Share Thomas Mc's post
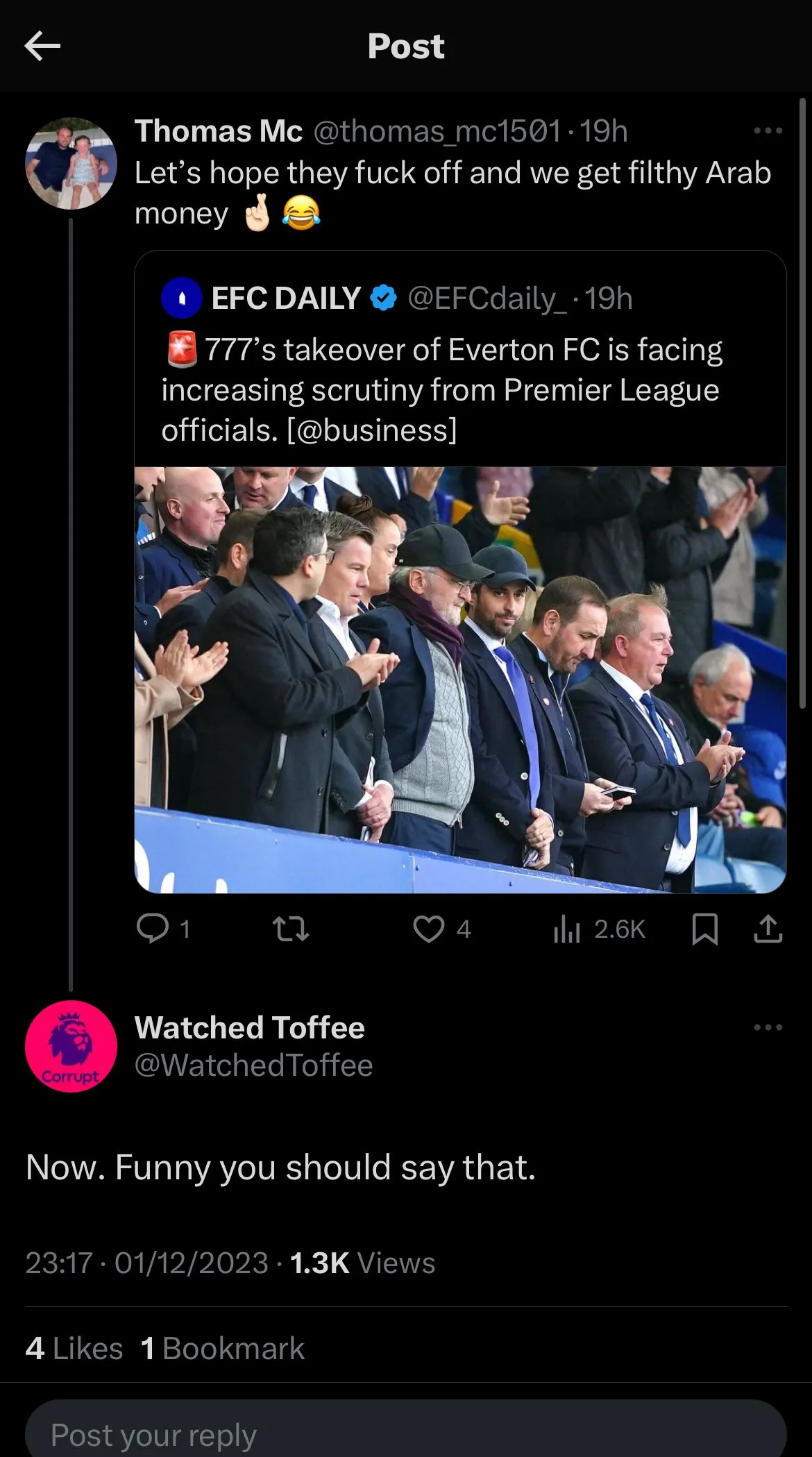The image size is (812, 1457). [768, 929]
